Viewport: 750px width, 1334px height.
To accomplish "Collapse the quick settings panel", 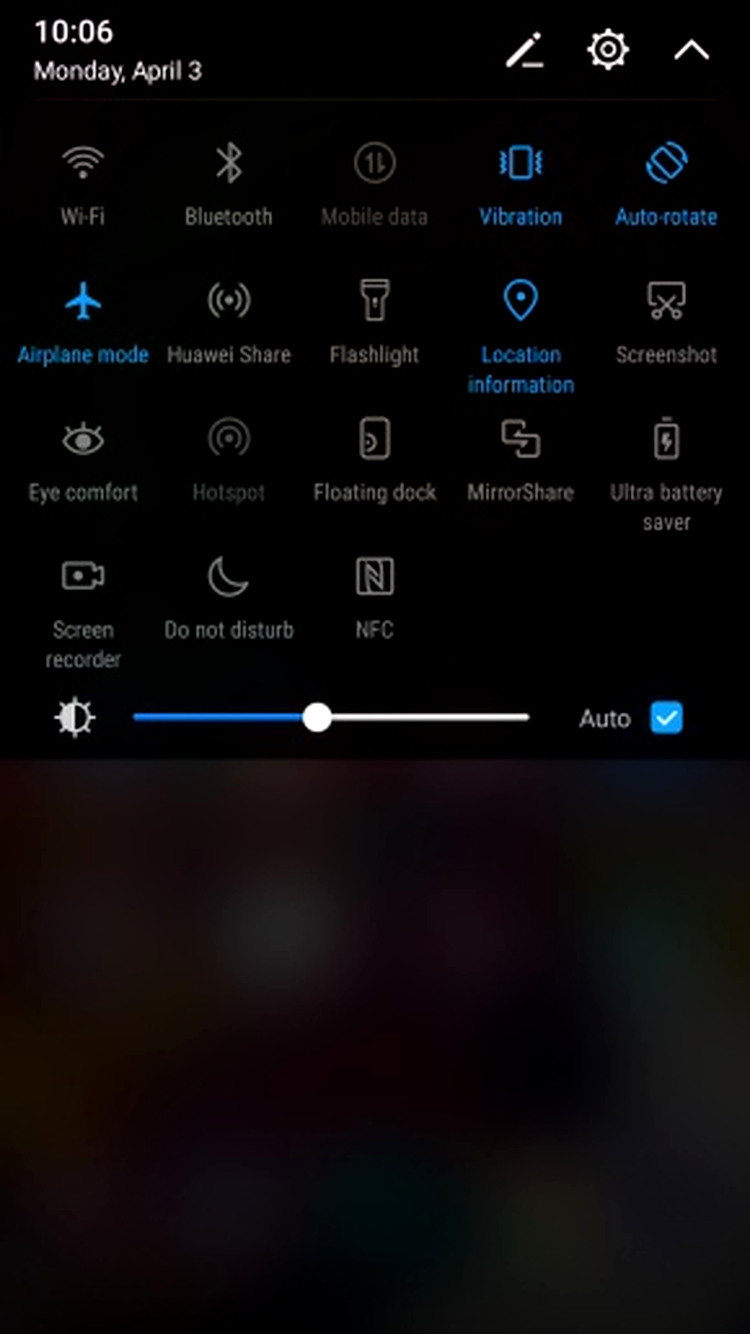I will click(691, 50).
